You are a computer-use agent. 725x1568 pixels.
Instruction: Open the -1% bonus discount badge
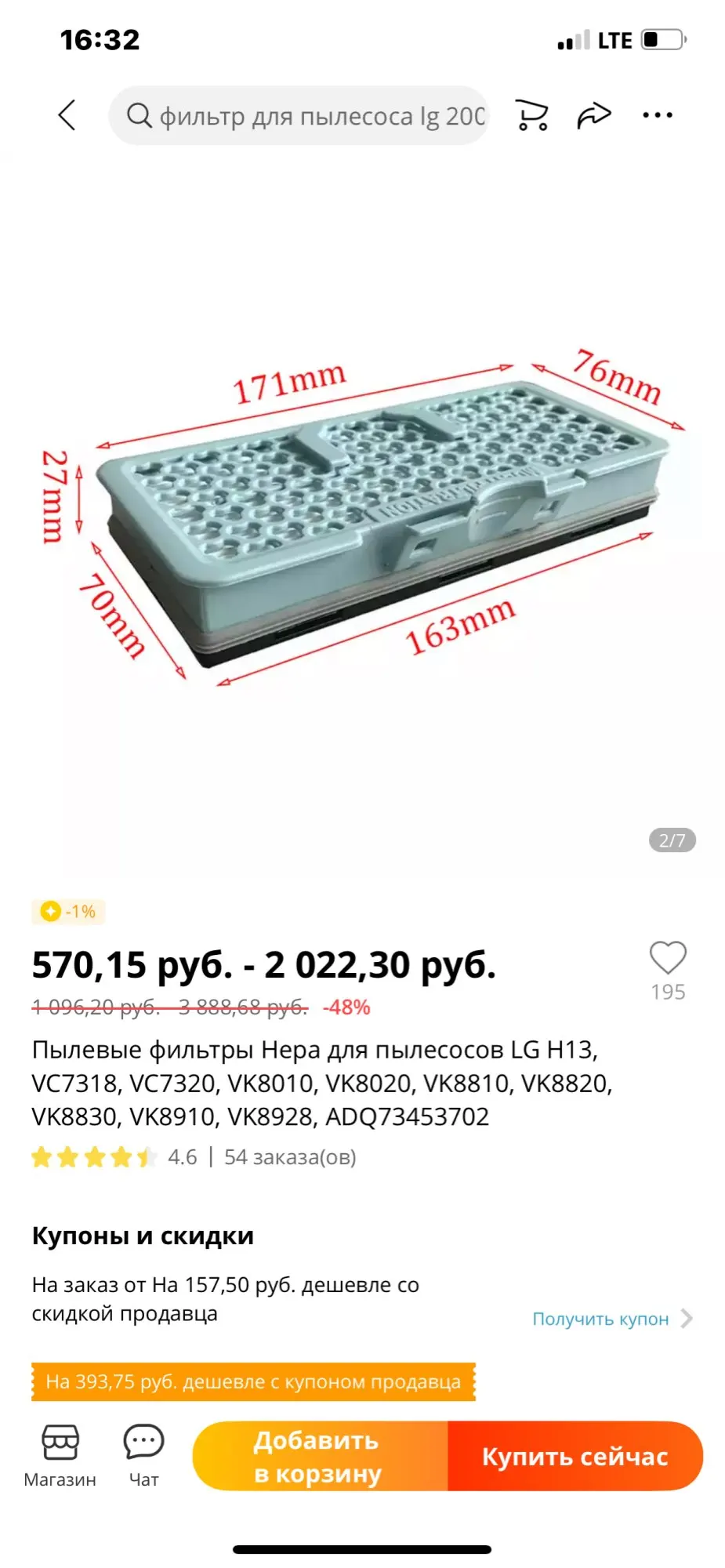point(69,911)
